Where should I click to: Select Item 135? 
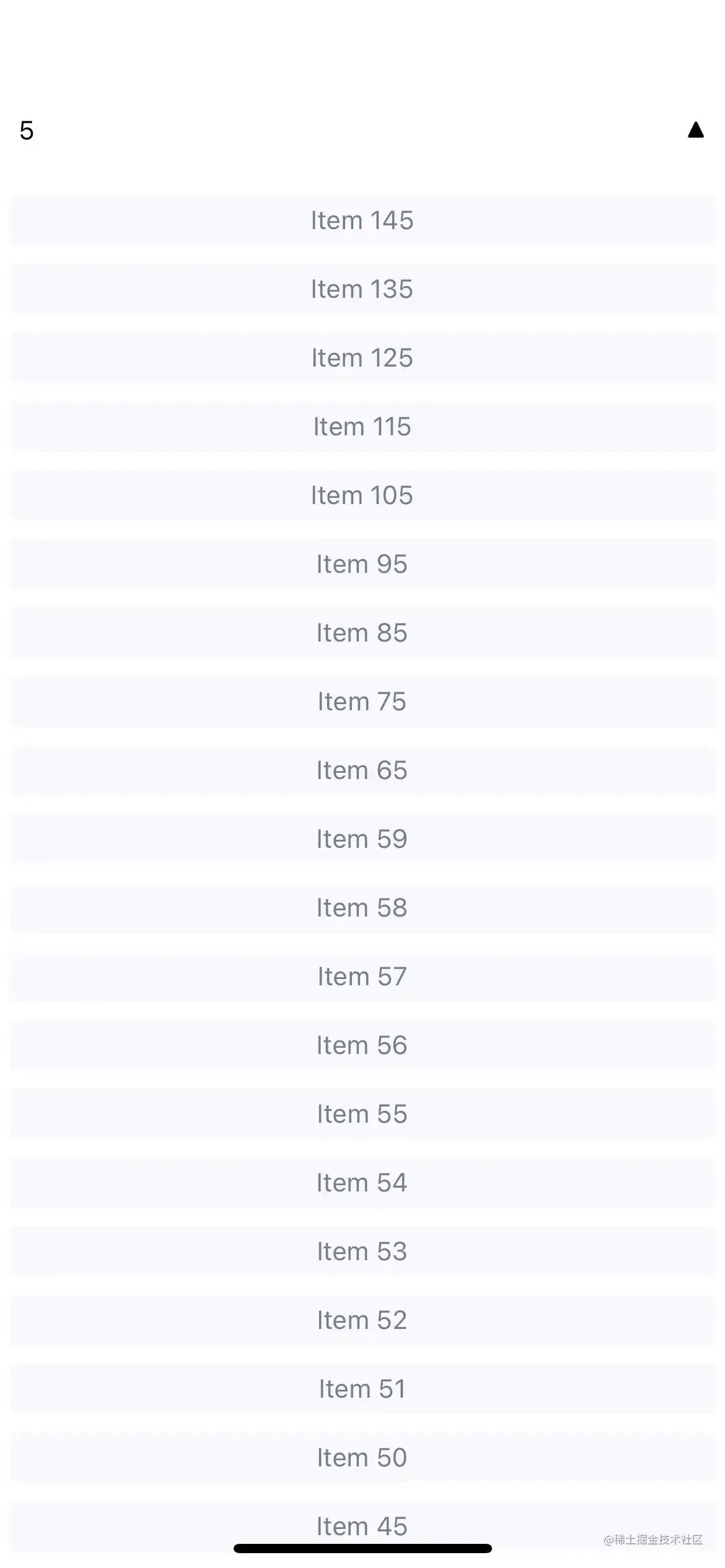click(362, 289)
